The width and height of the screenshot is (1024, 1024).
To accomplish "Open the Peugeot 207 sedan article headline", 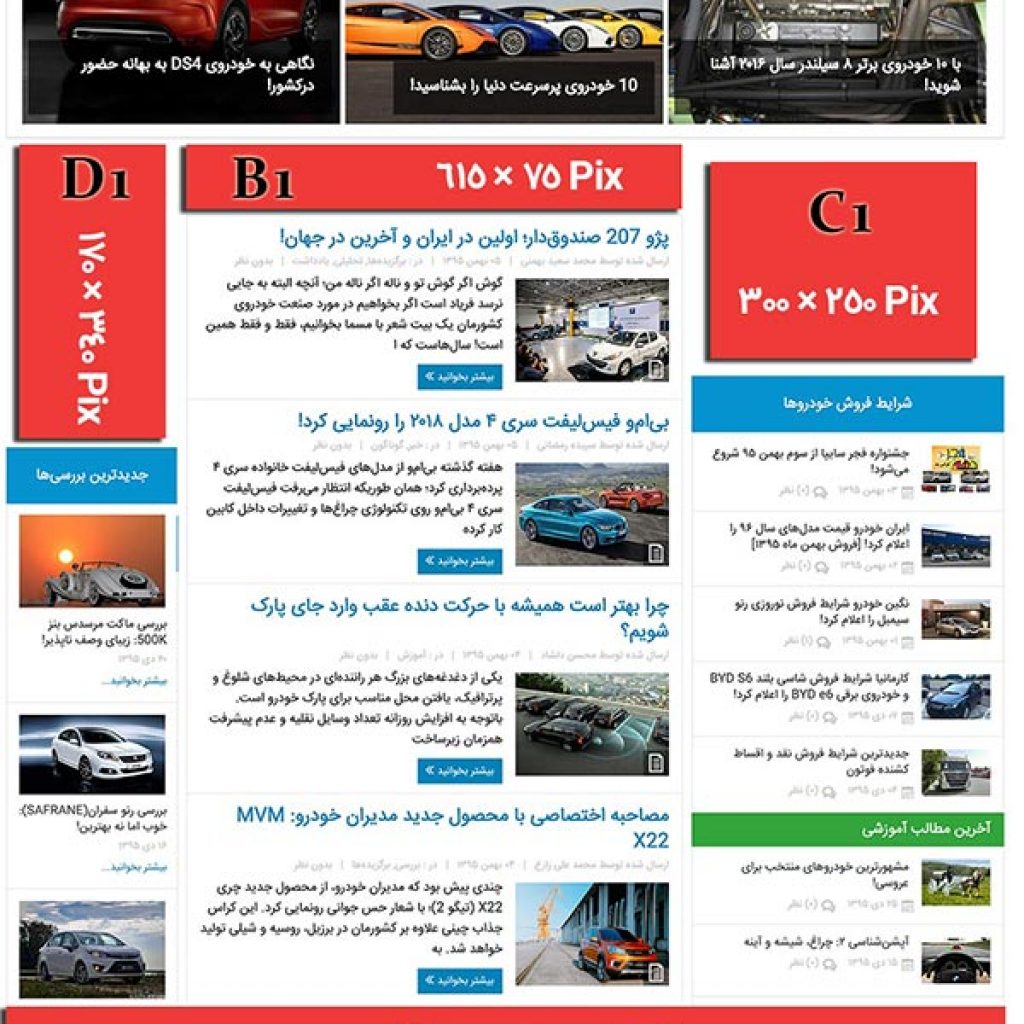I will point(474,237).
